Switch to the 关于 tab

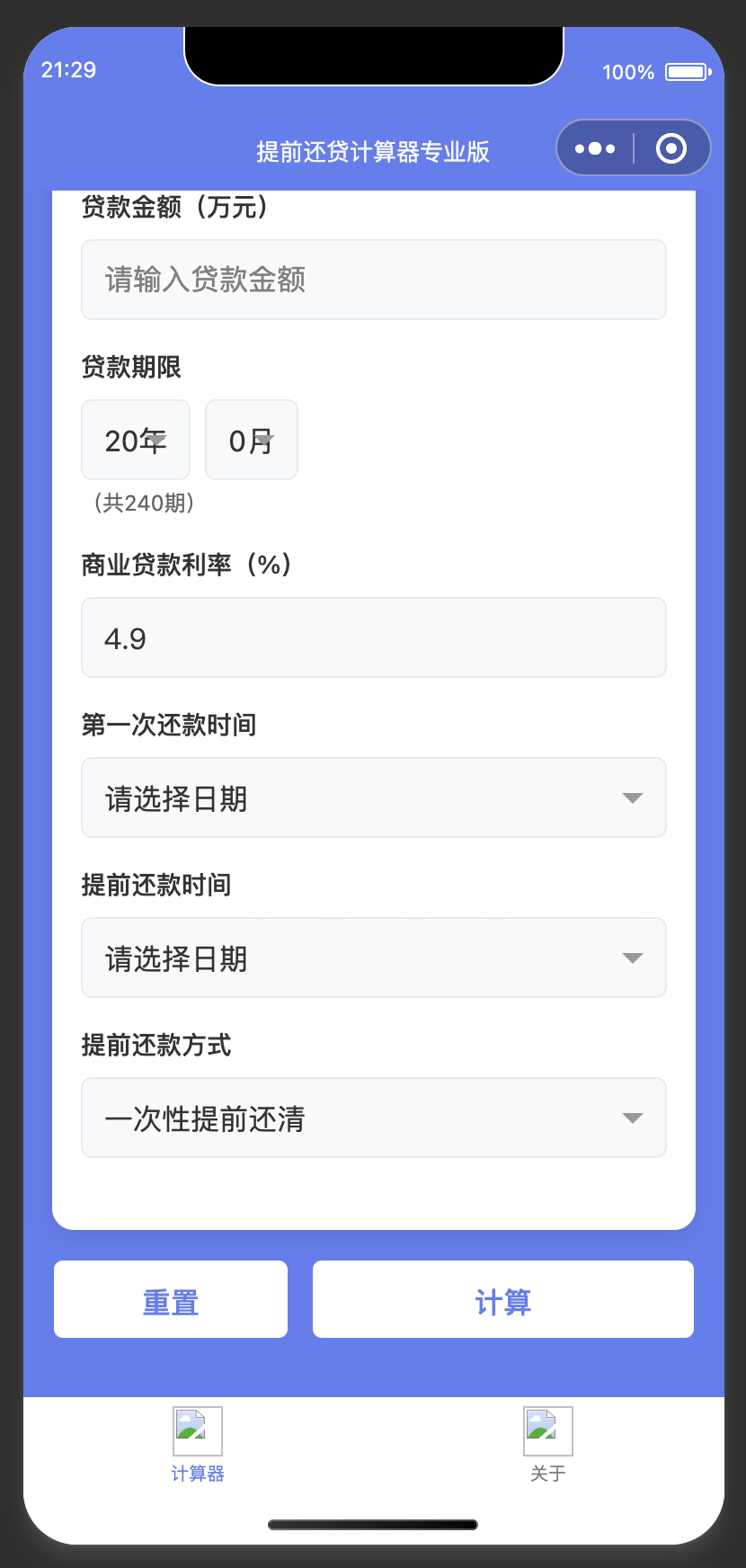tap(548, 1444)
